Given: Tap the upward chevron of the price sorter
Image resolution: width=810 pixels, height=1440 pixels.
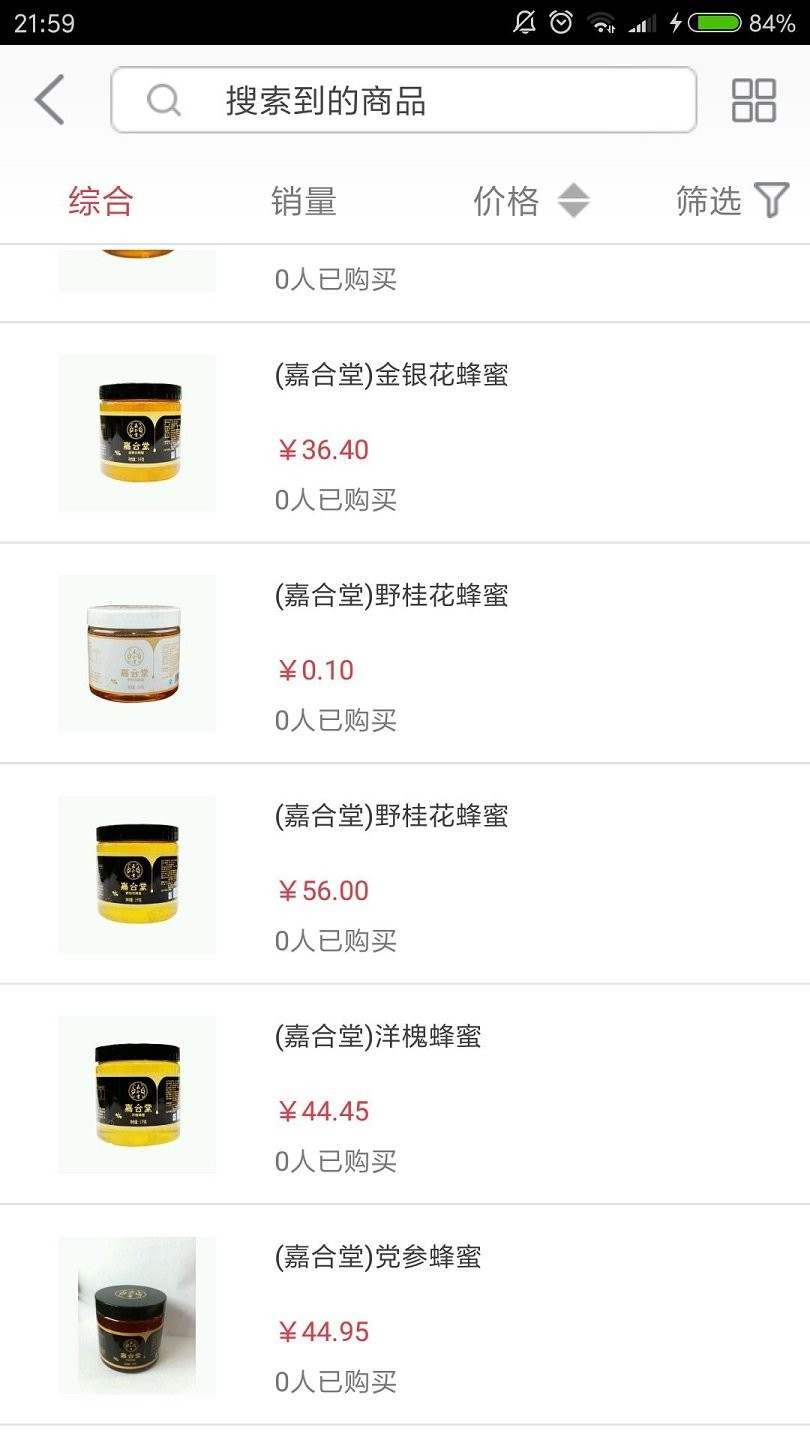Looking at the screenshot, I should pos(574,193).
